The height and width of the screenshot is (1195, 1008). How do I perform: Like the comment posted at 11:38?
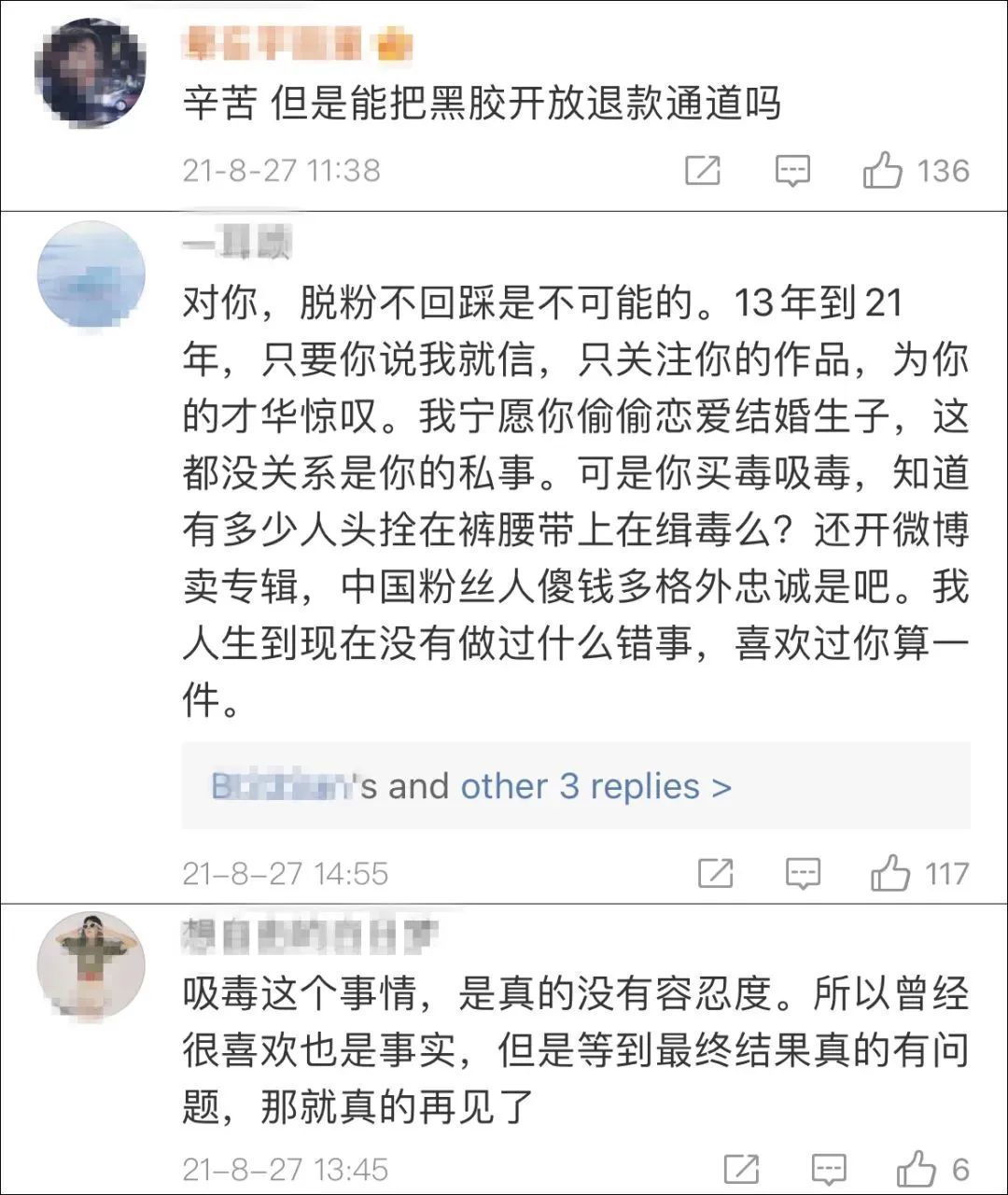(882, 171)
